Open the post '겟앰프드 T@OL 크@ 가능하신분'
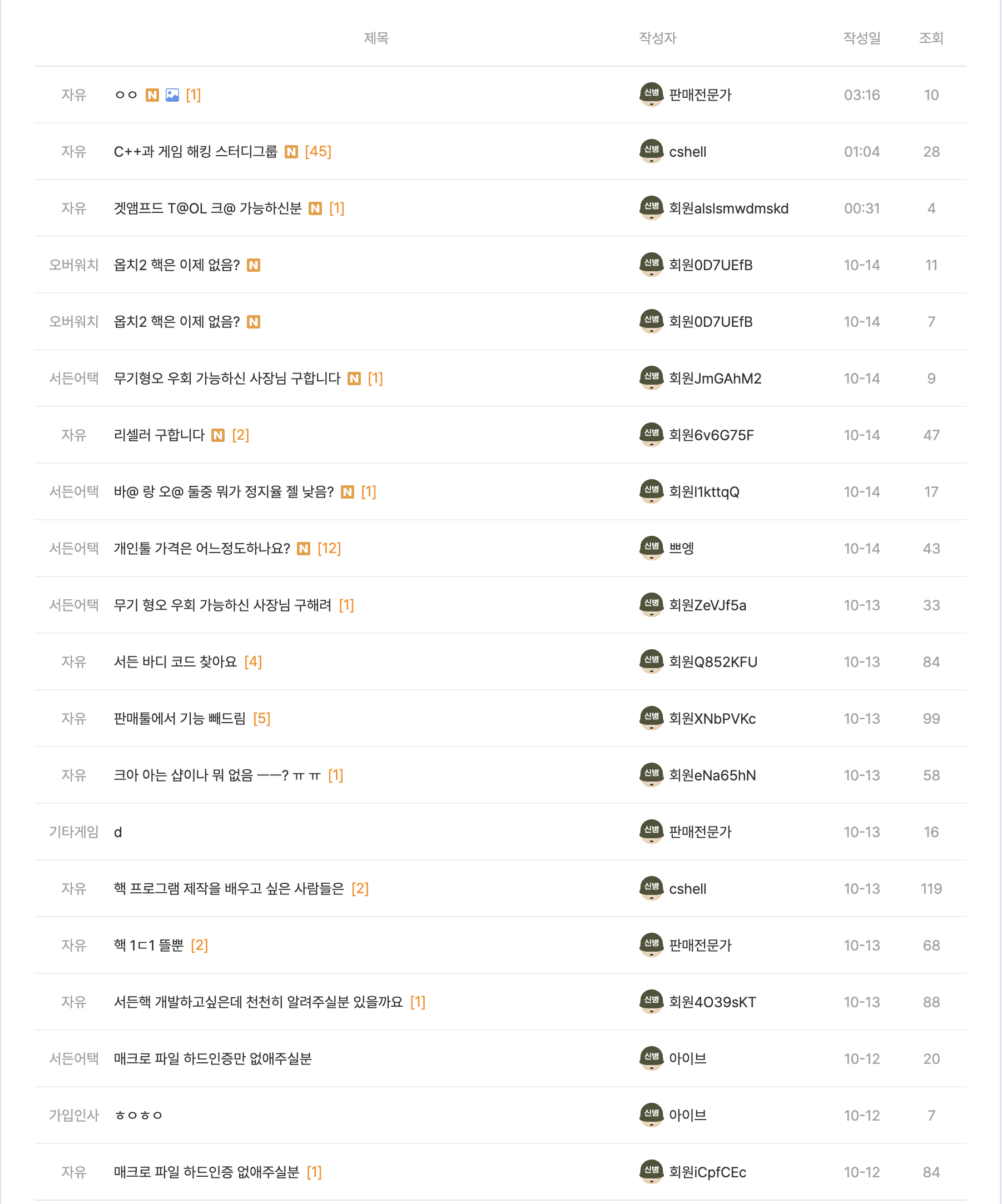Image resolution: width=1002 pixels, height=1204 pixels. click(207, 208)
